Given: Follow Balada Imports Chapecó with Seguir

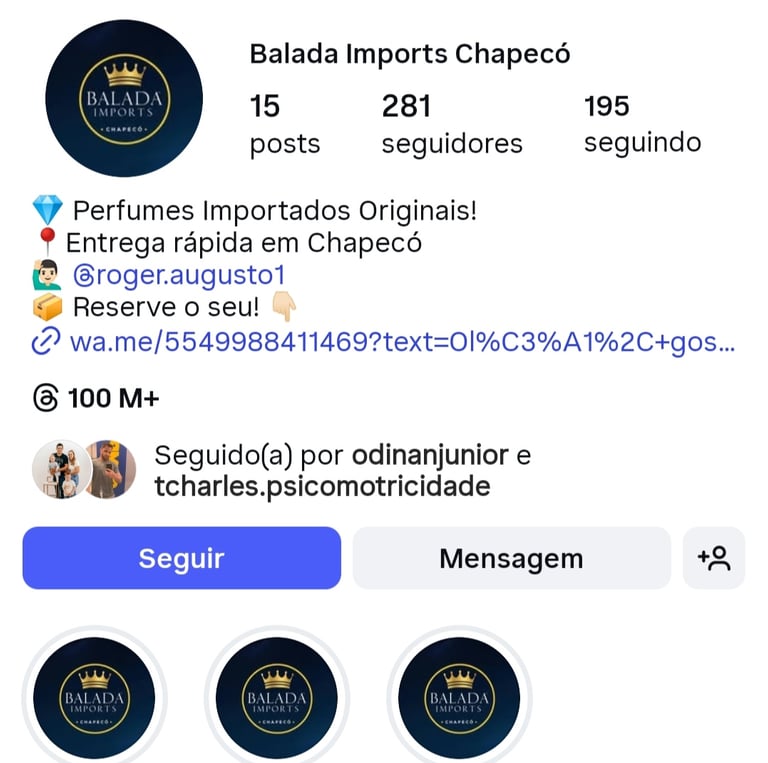Looking at the screenshot, I should pos(181,558).
